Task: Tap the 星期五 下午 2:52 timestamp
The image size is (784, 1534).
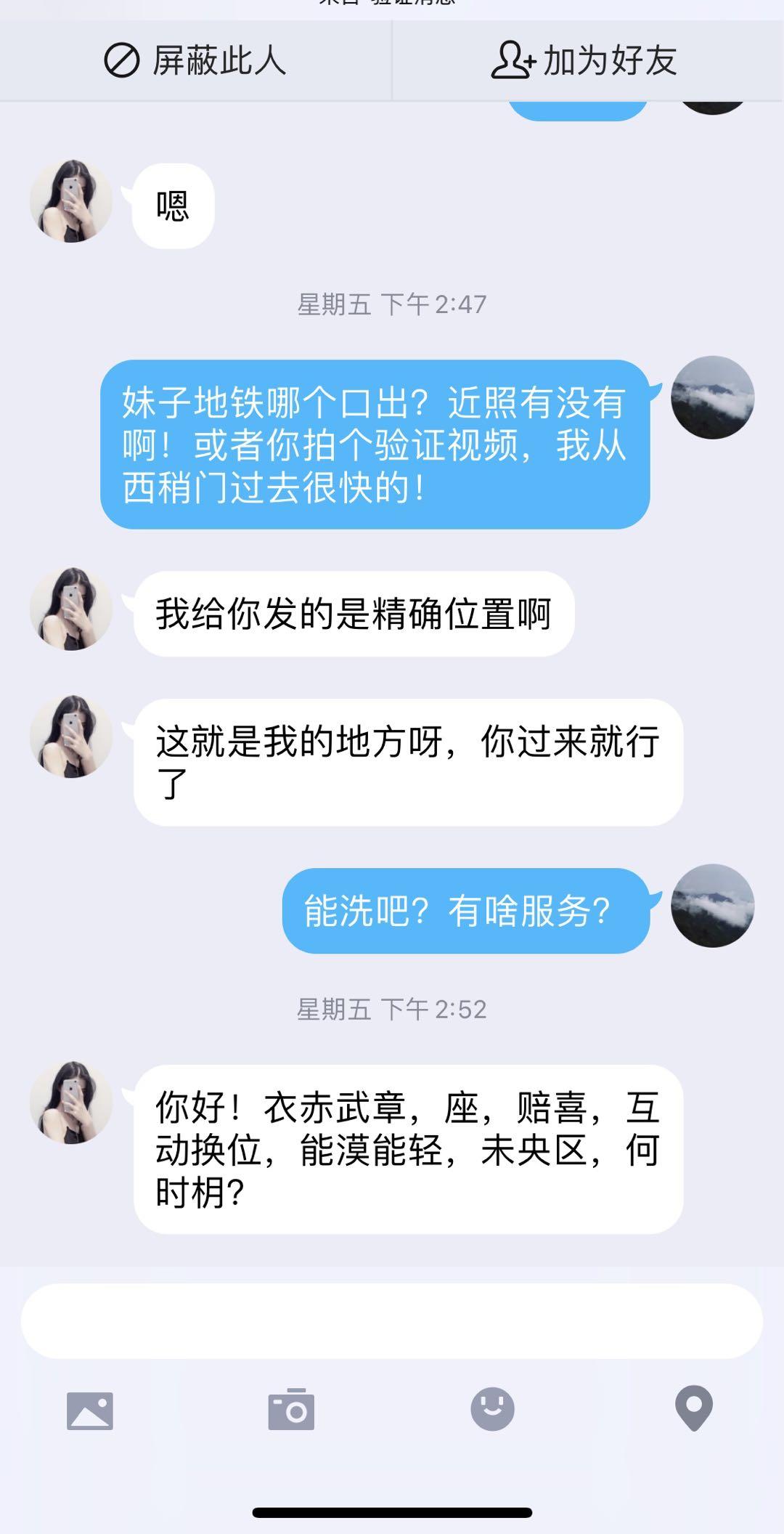Action: click(x=392, y=1007)
